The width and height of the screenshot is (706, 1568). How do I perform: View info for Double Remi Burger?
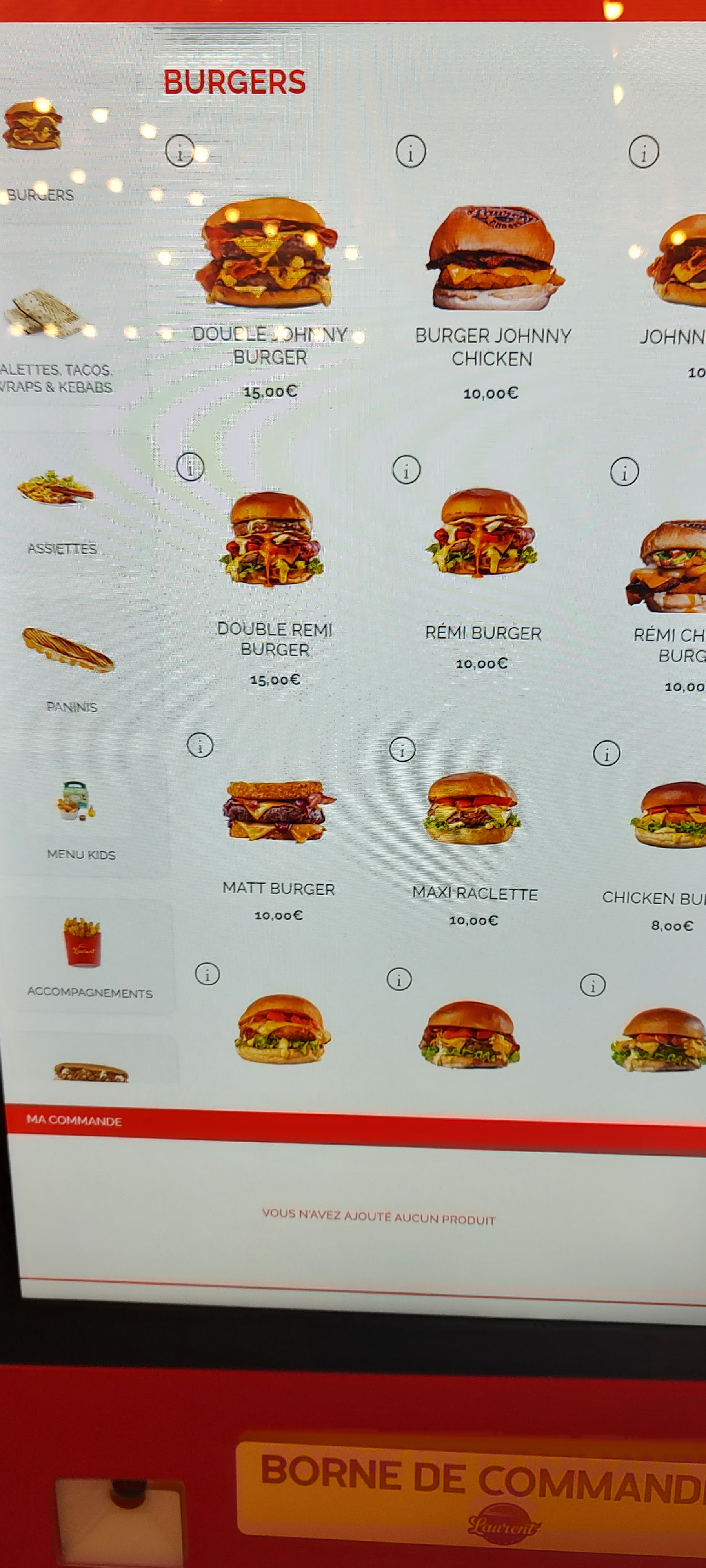[190, 468]
